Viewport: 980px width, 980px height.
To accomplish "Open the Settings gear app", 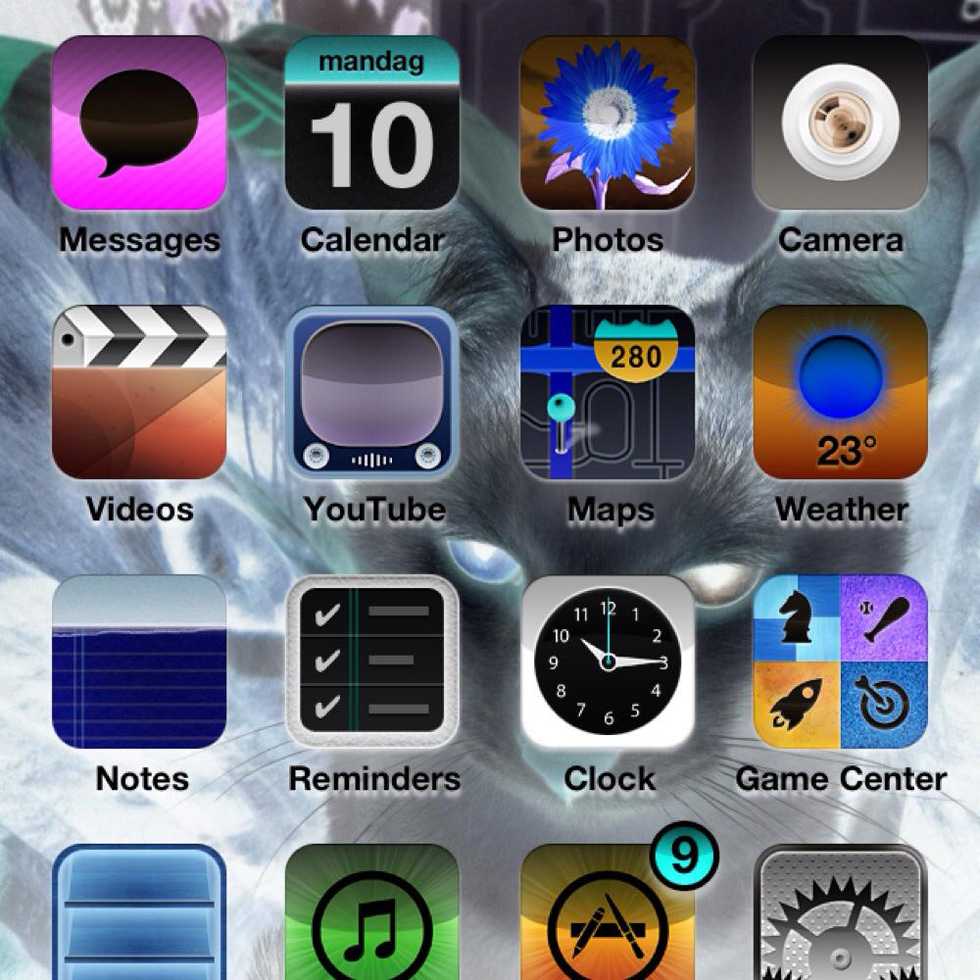I will 840,915.
